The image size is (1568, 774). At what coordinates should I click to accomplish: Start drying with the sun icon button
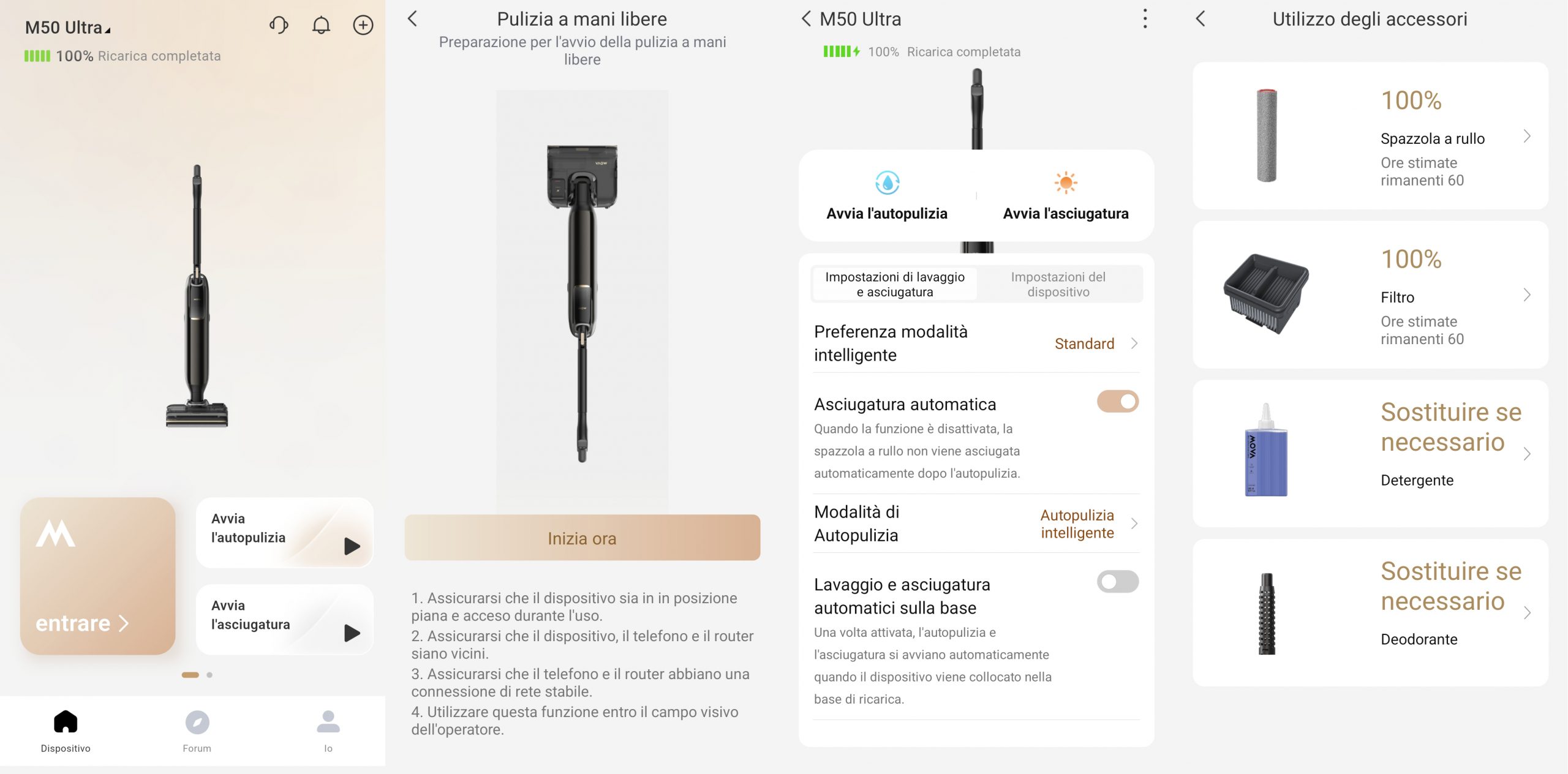point(1065,196)
